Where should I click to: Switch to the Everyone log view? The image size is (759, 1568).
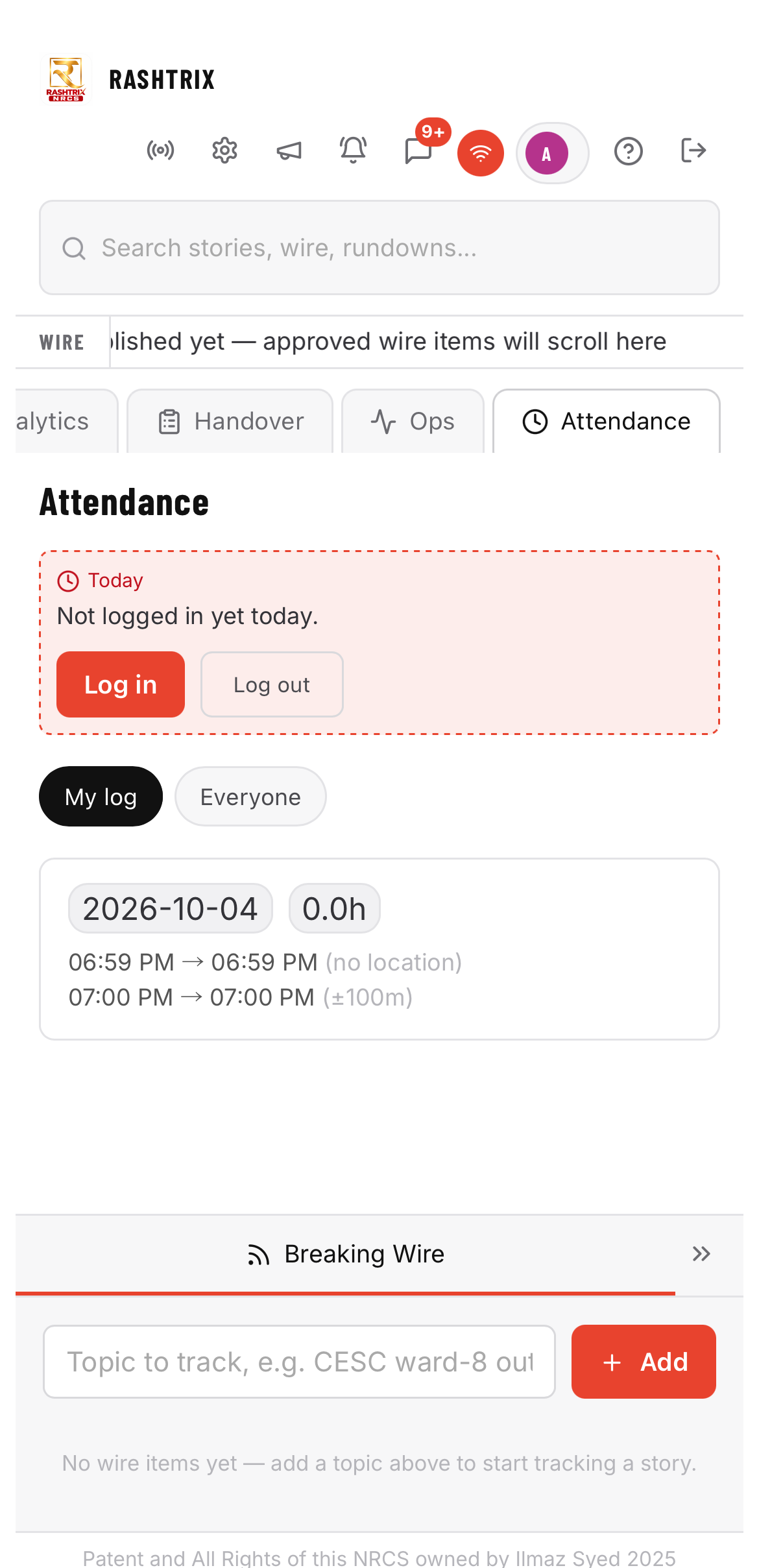[x=250, y=797]
